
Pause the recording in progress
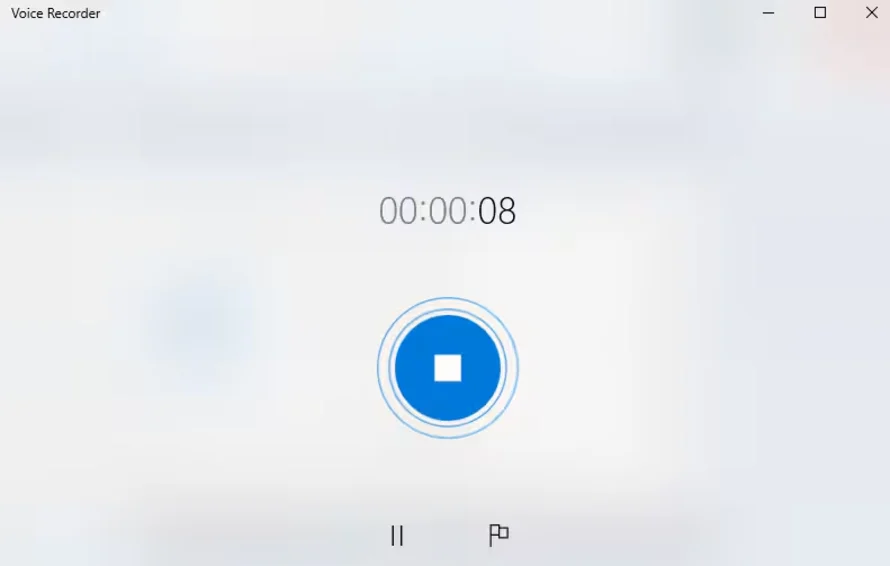click(x=397, y=536)
